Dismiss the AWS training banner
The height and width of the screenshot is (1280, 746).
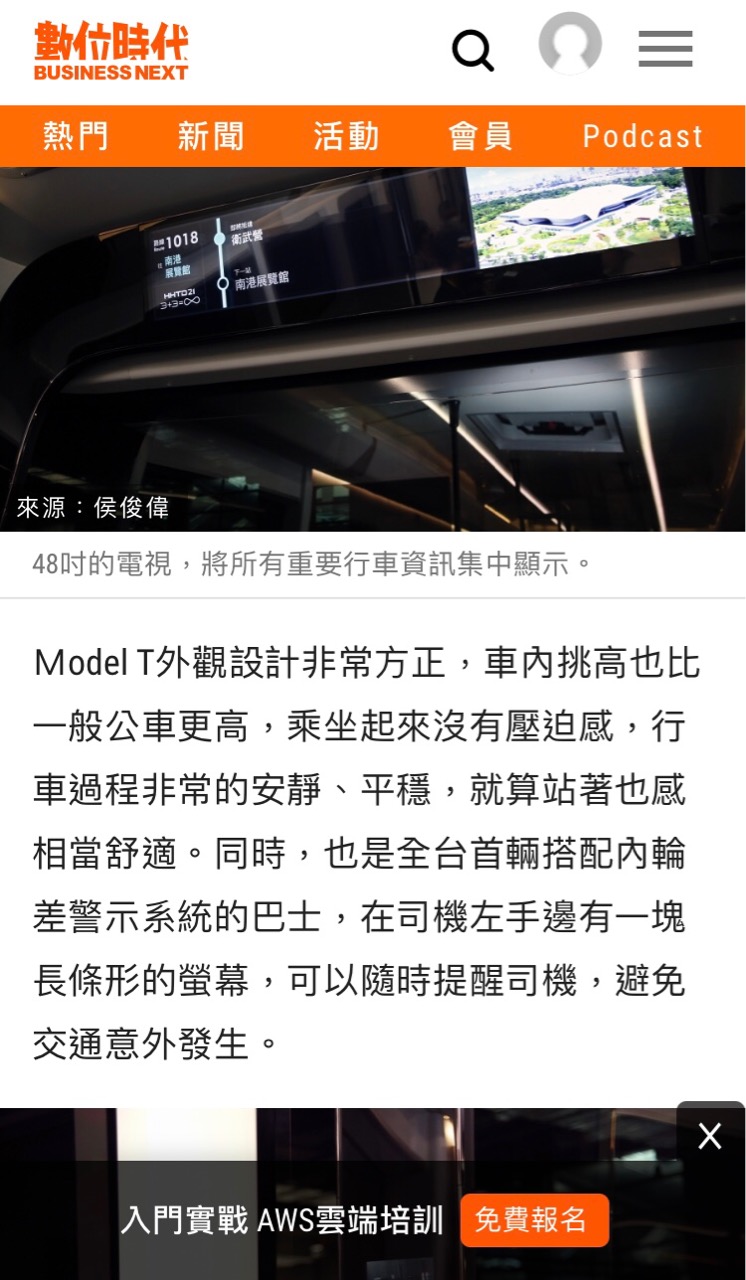coord(710,1136)
